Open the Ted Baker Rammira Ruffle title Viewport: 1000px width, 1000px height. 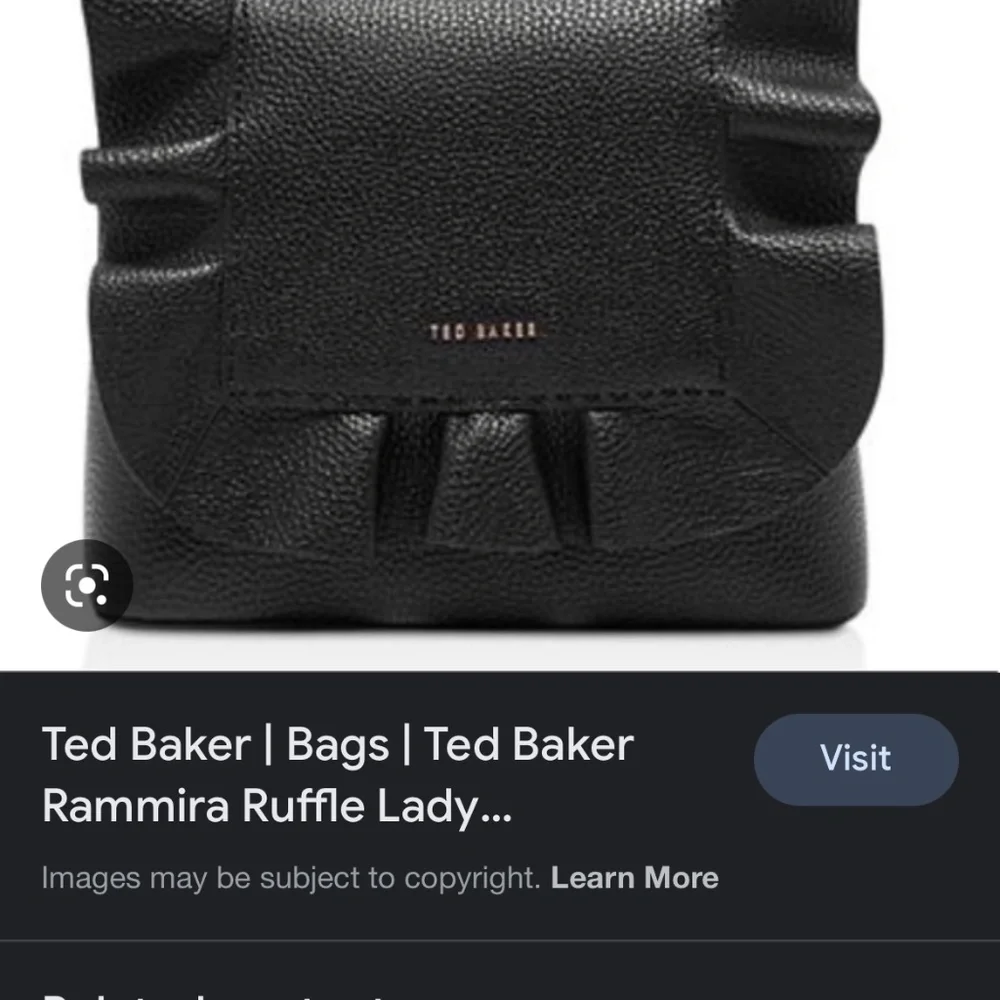(x=338, y=775)
